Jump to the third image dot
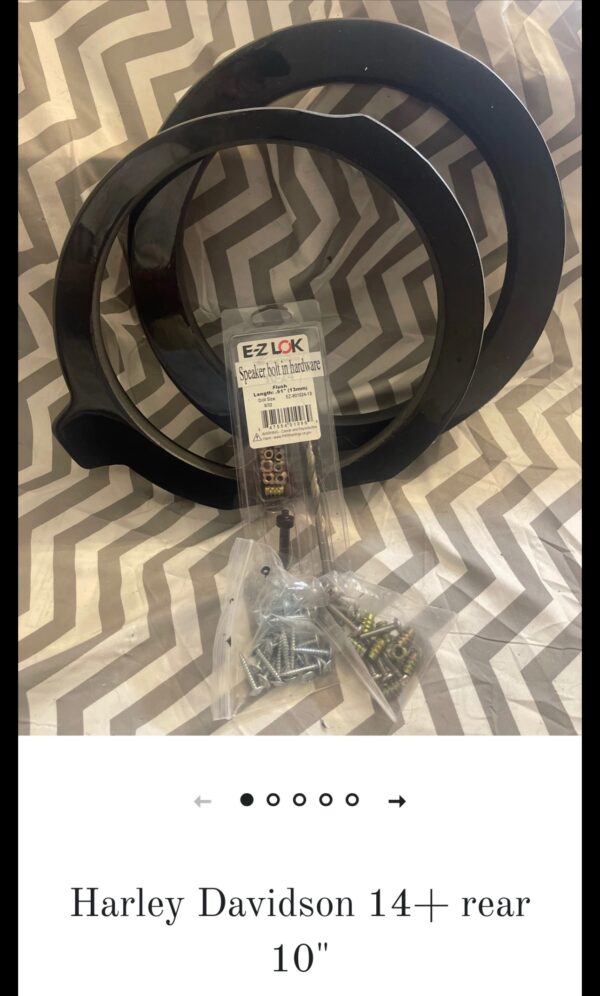This screenshot has height=996, width=600. tap(299, 800)
